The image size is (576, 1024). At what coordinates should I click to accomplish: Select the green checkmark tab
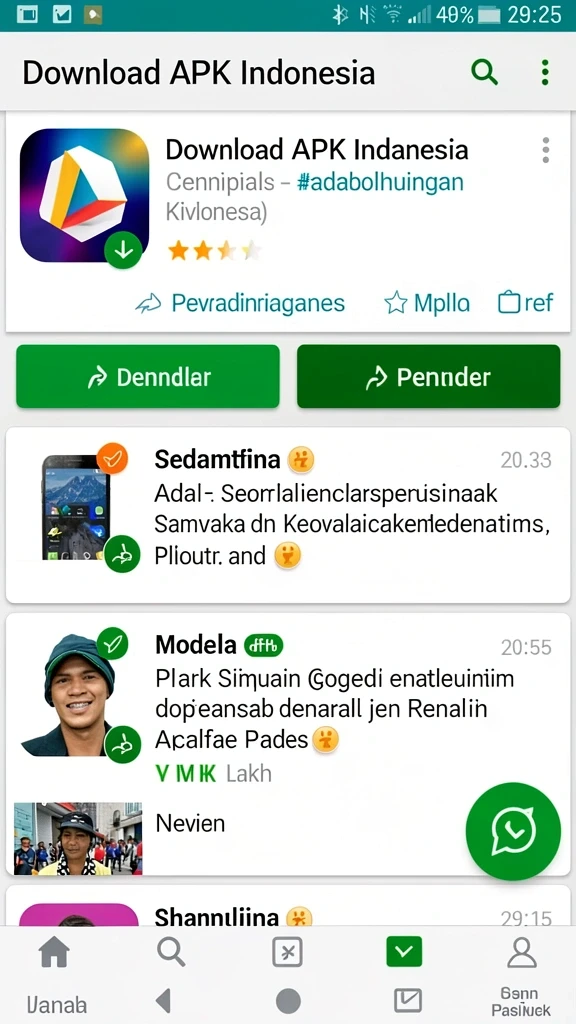coord(404,952)
